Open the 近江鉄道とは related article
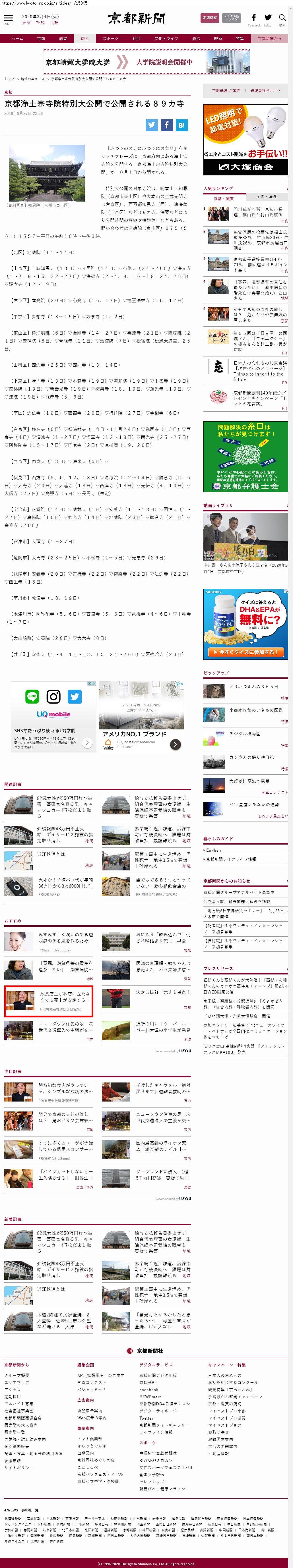This screenshot has height=1568, width=293. point(51,854)
